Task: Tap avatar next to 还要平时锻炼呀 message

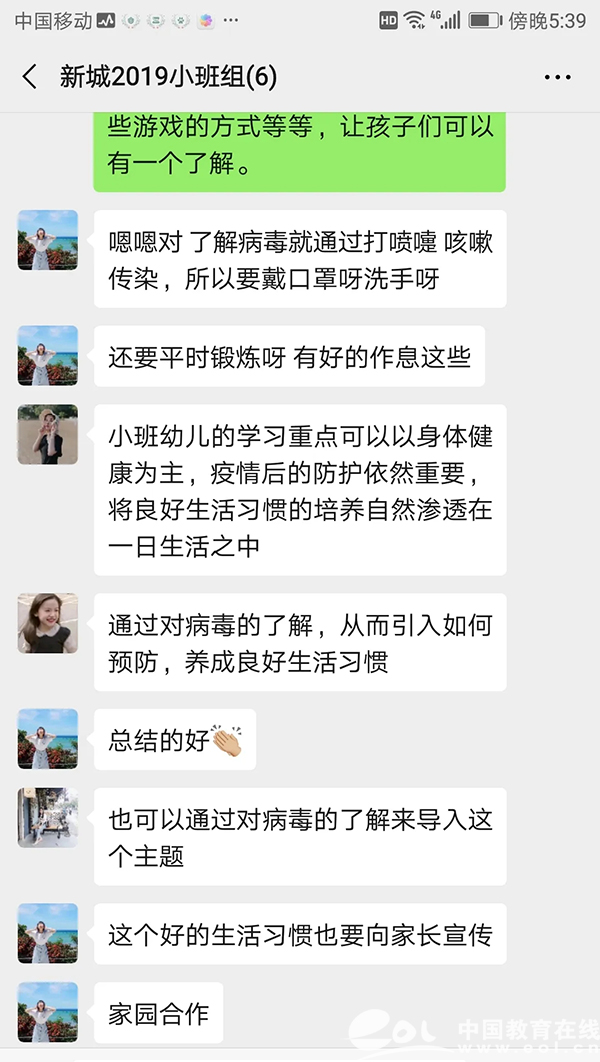Action: click(47, 355)
